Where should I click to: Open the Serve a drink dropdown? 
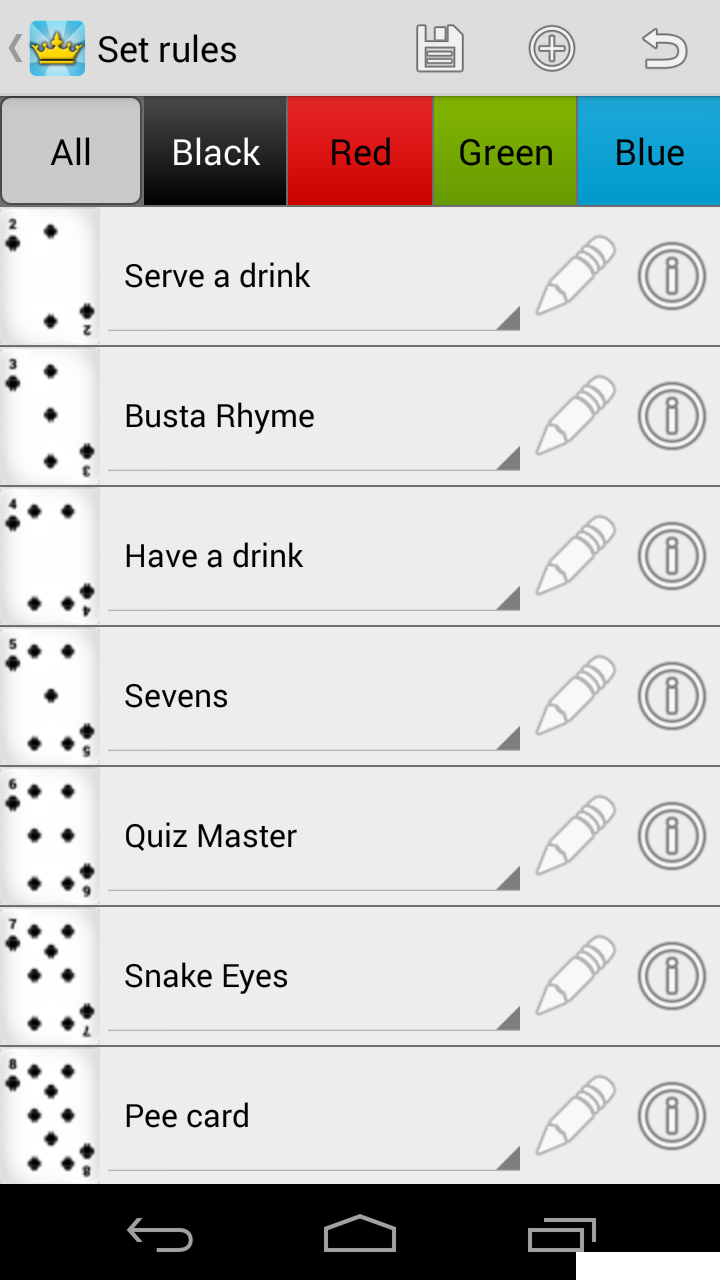(313, 277)
